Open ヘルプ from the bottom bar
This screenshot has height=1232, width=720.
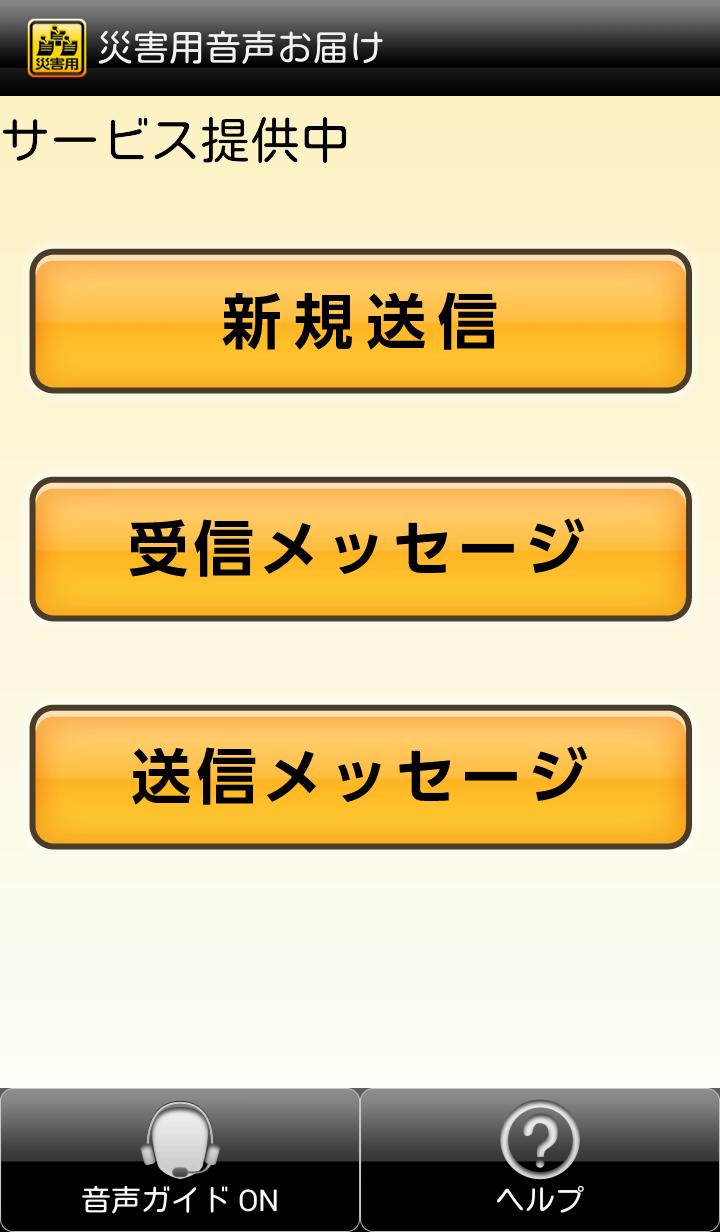(x=540, y=1160)
